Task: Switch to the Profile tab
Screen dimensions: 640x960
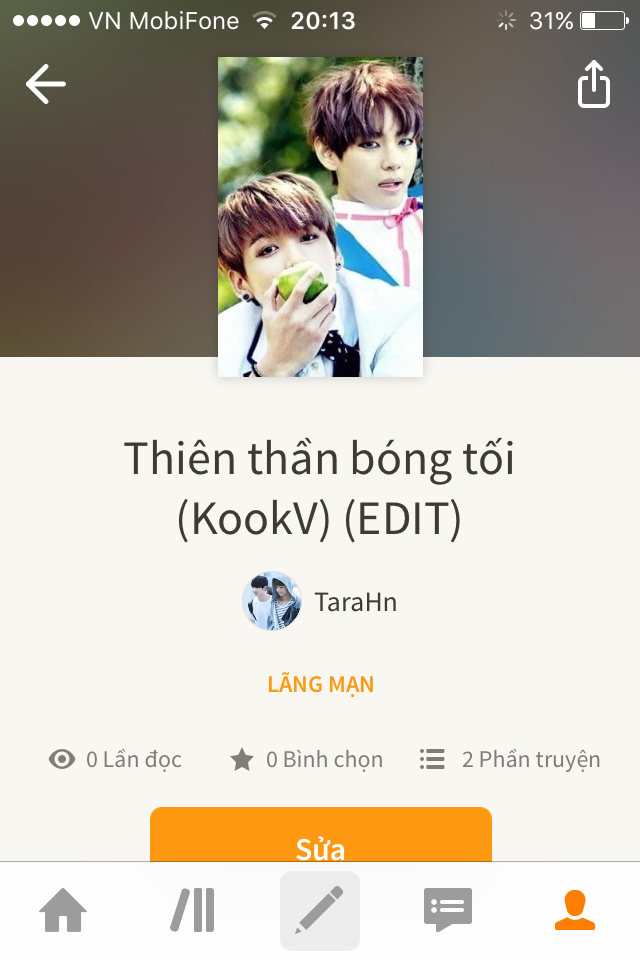Action: [575, 911]
